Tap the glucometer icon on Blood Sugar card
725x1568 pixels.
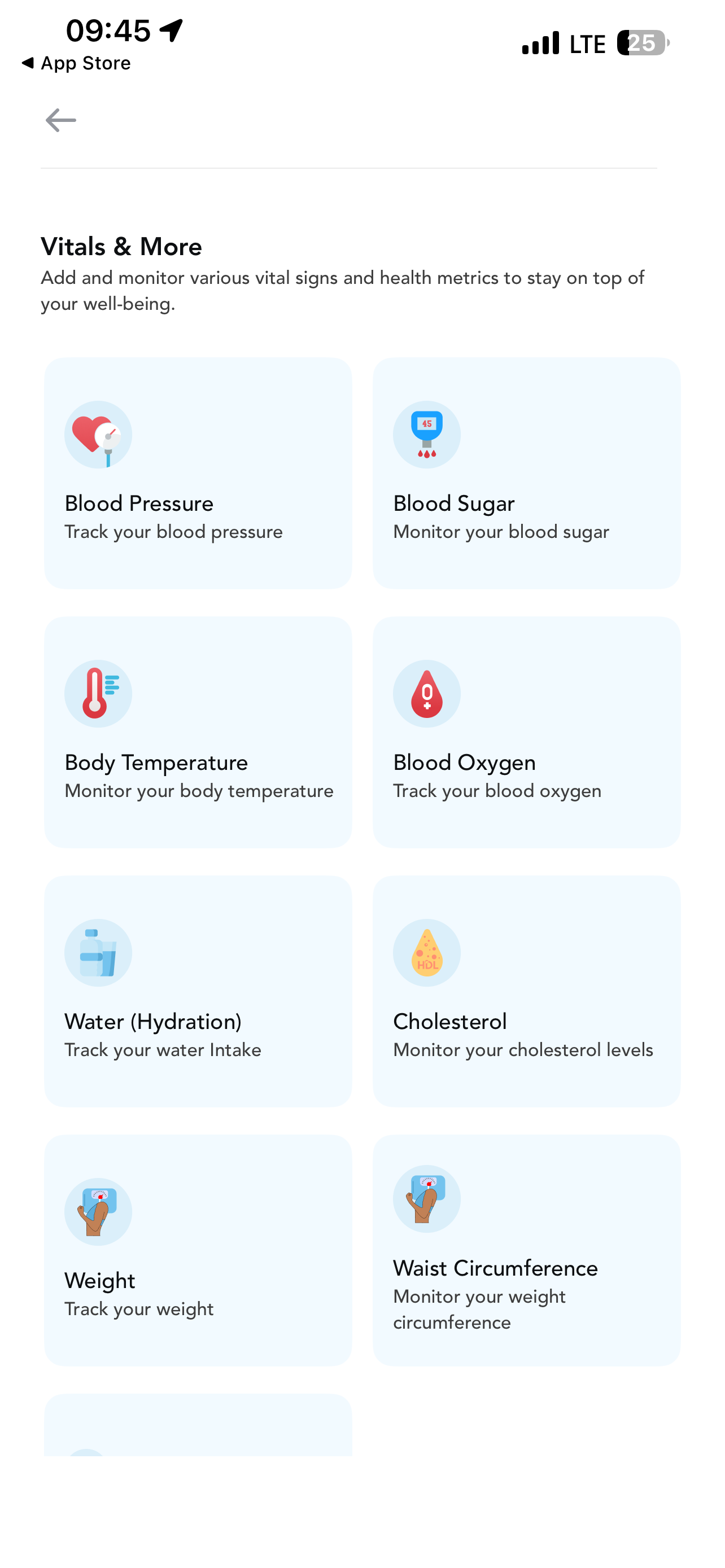tap(427, 435)
